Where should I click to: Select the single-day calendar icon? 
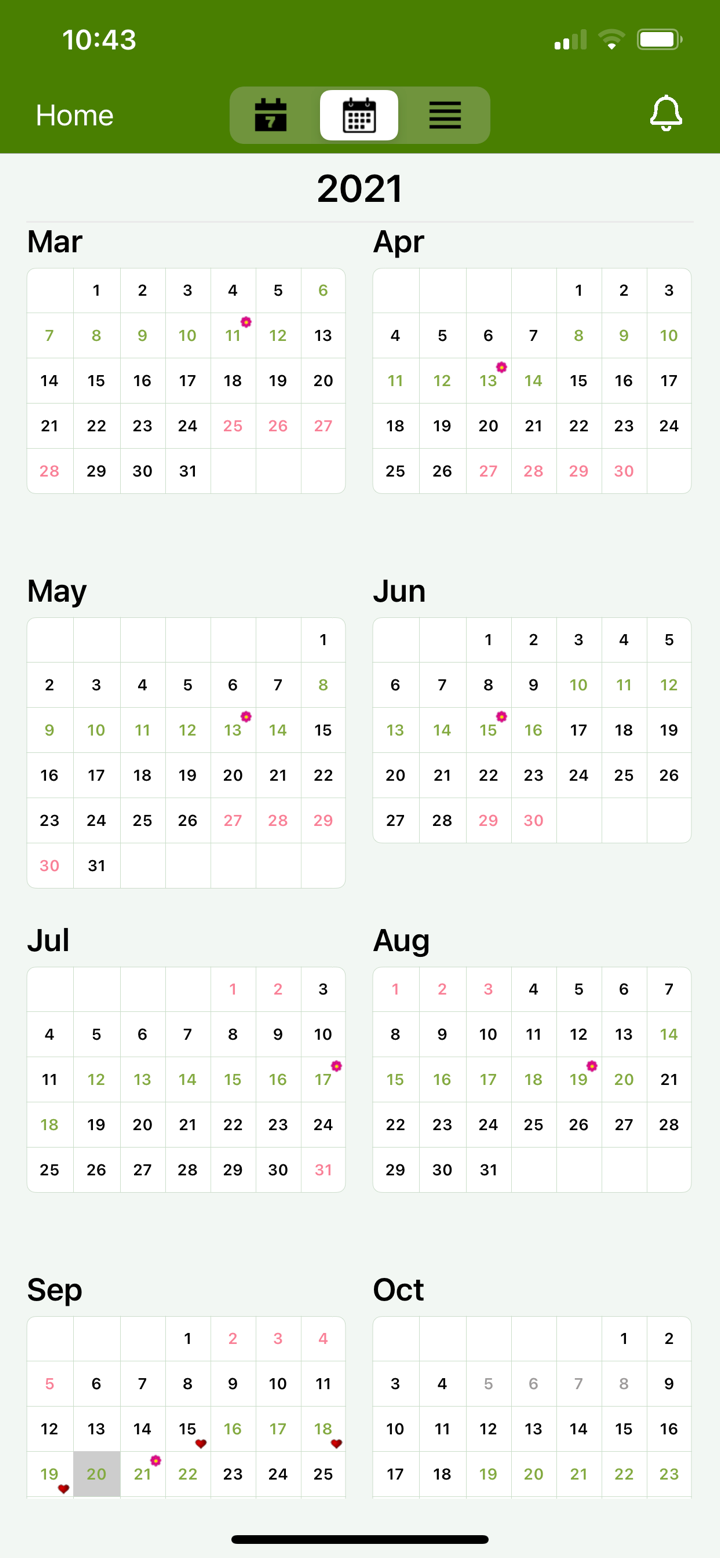click(x=270, y=114)
